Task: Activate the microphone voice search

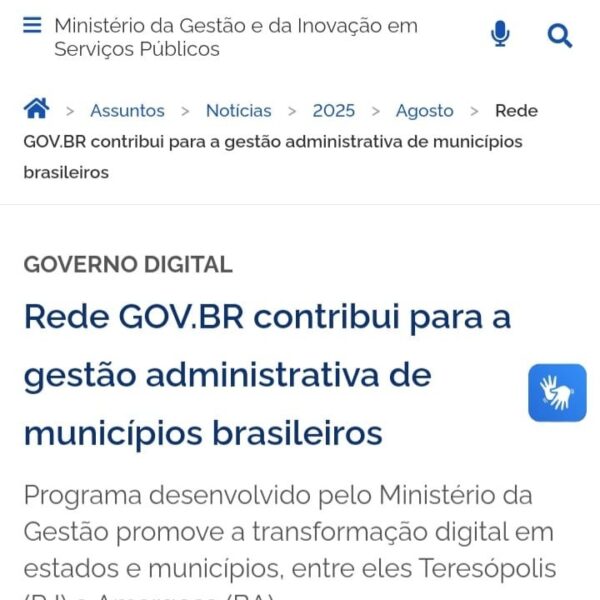Action: tap(500, 35)
